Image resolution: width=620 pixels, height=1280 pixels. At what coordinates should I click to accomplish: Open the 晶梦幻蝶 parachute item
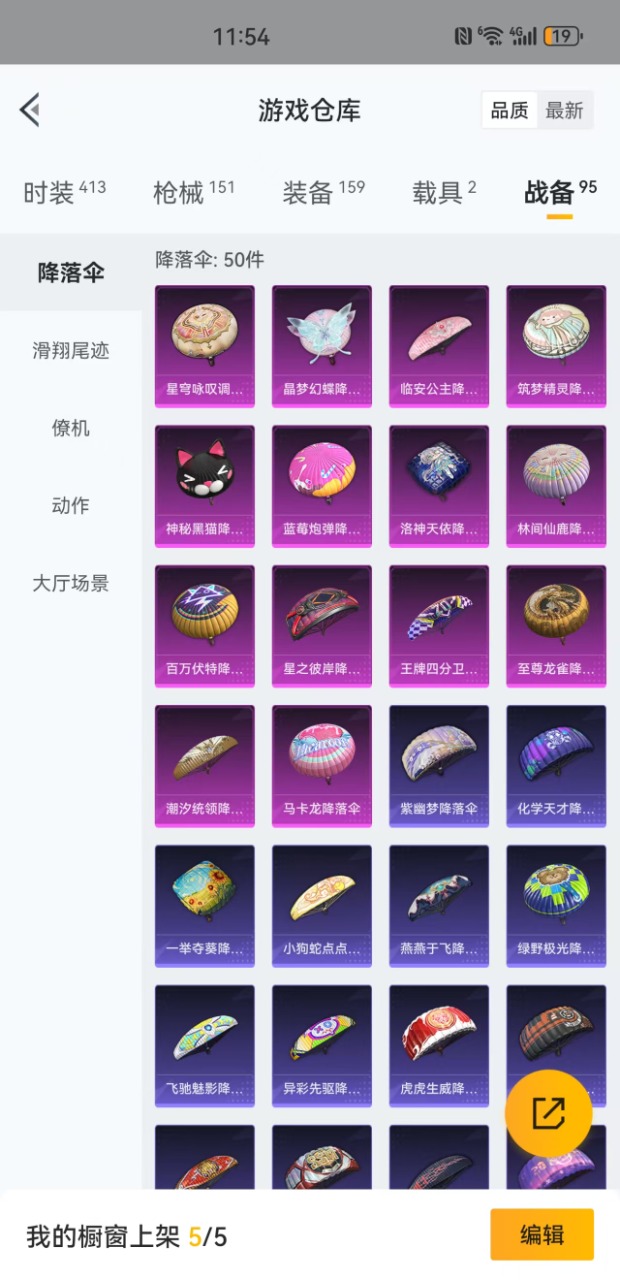tap(322, 346)
